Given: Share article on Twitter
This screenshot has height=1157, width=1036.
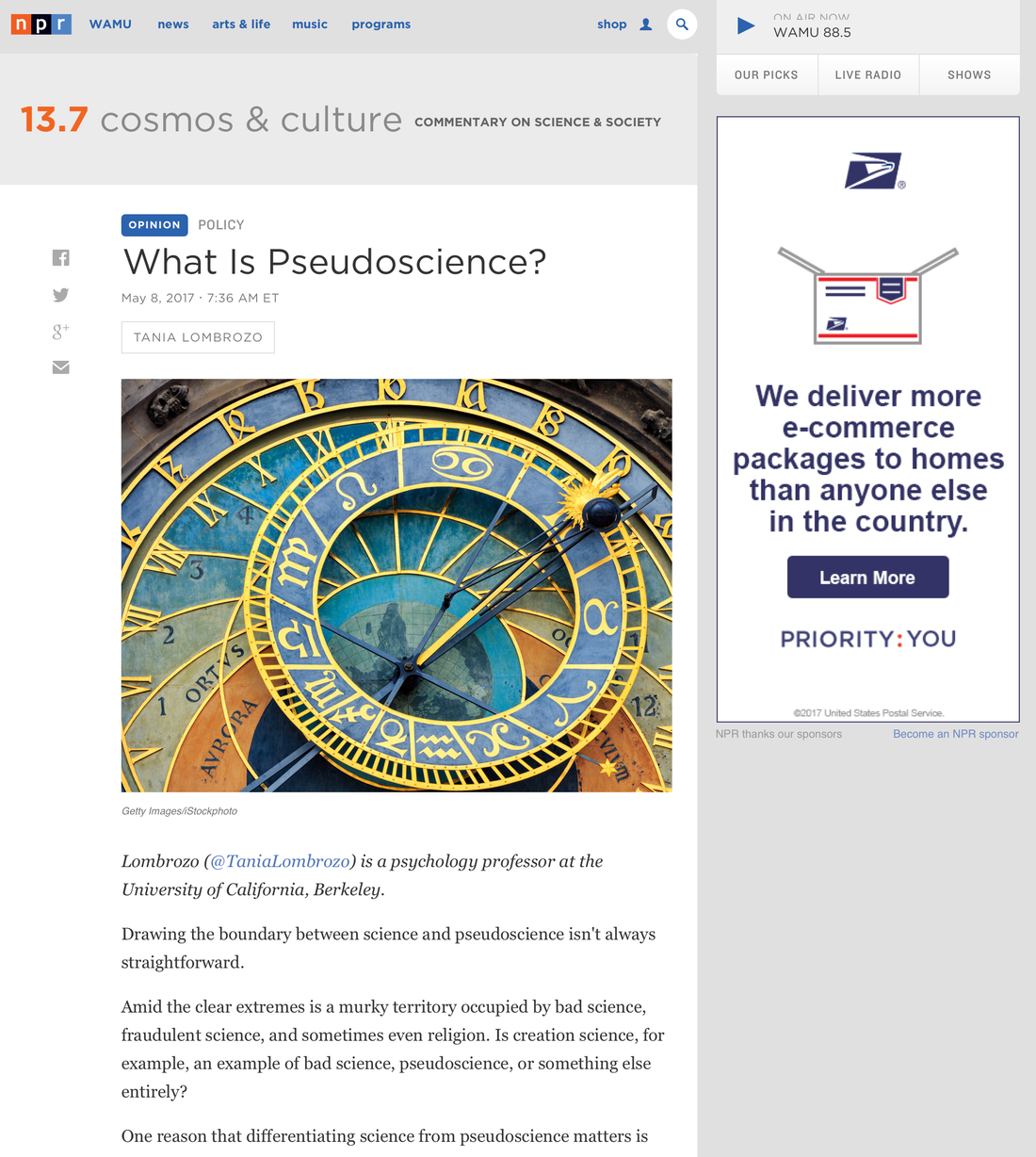Looking at the screenshot, I should (61, 295).
